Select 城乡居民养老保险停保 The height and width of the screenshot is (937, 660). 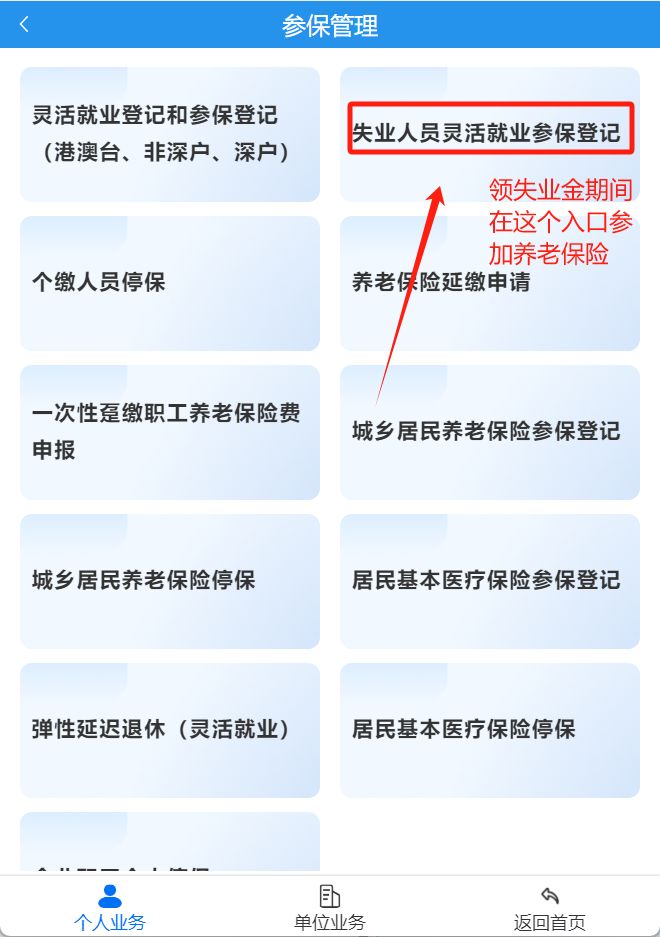pyautogui.click(x=170, y=581)
